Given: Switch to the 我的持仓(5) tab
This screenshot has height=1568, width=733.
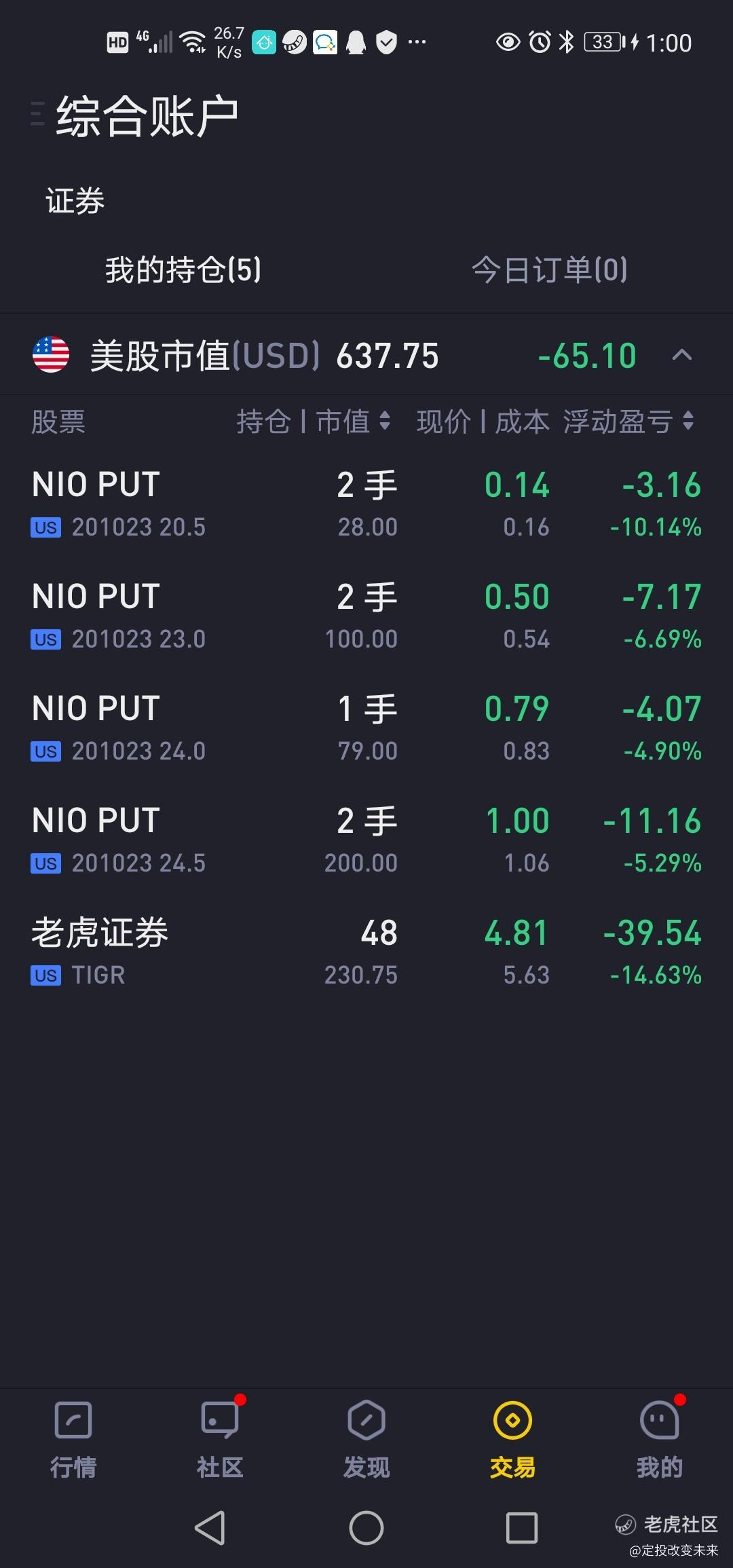Looking at the screenshot, I should 183,270.
